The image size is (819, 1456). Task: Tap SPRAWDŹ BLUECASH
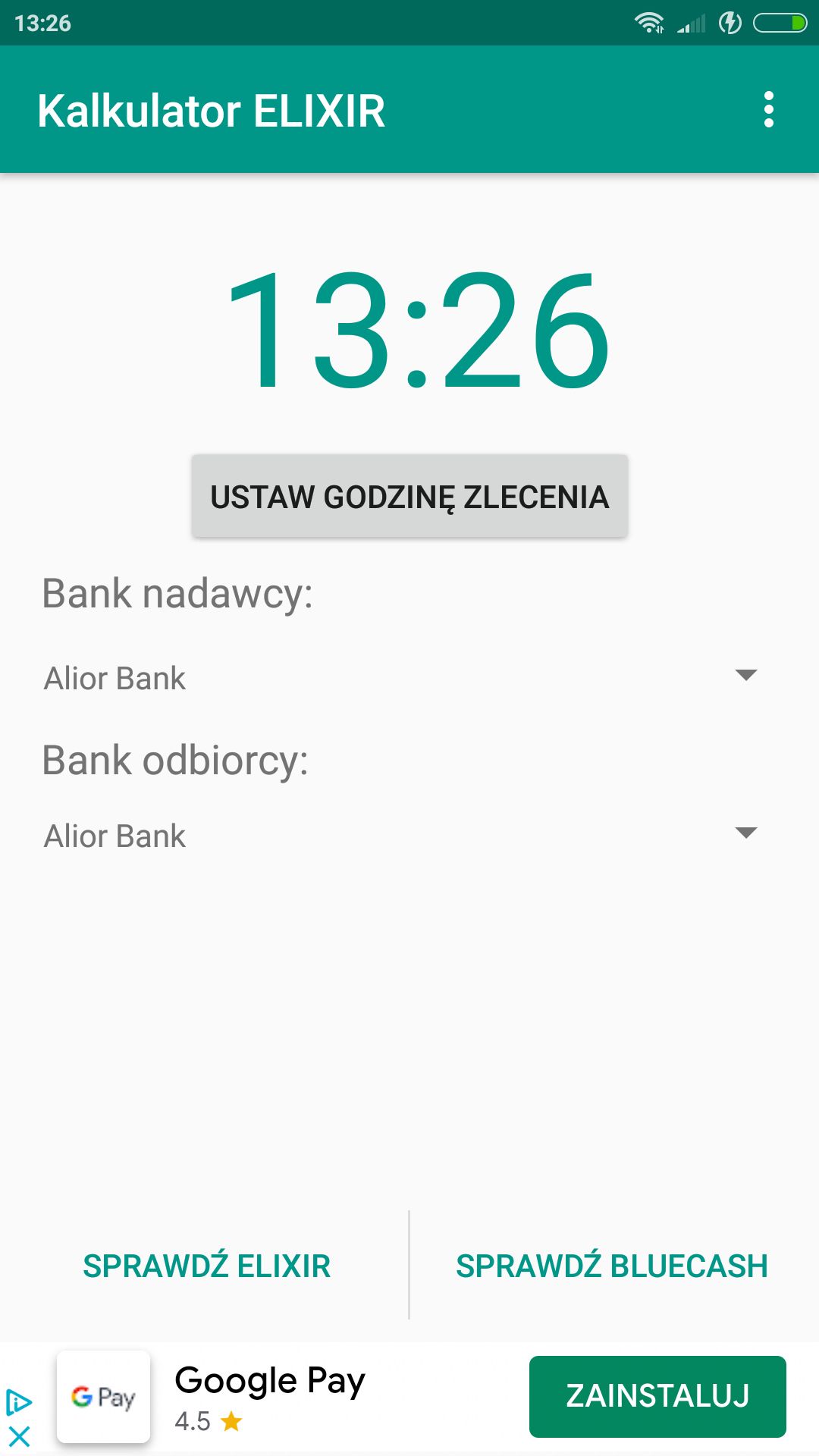[612, 1266]
